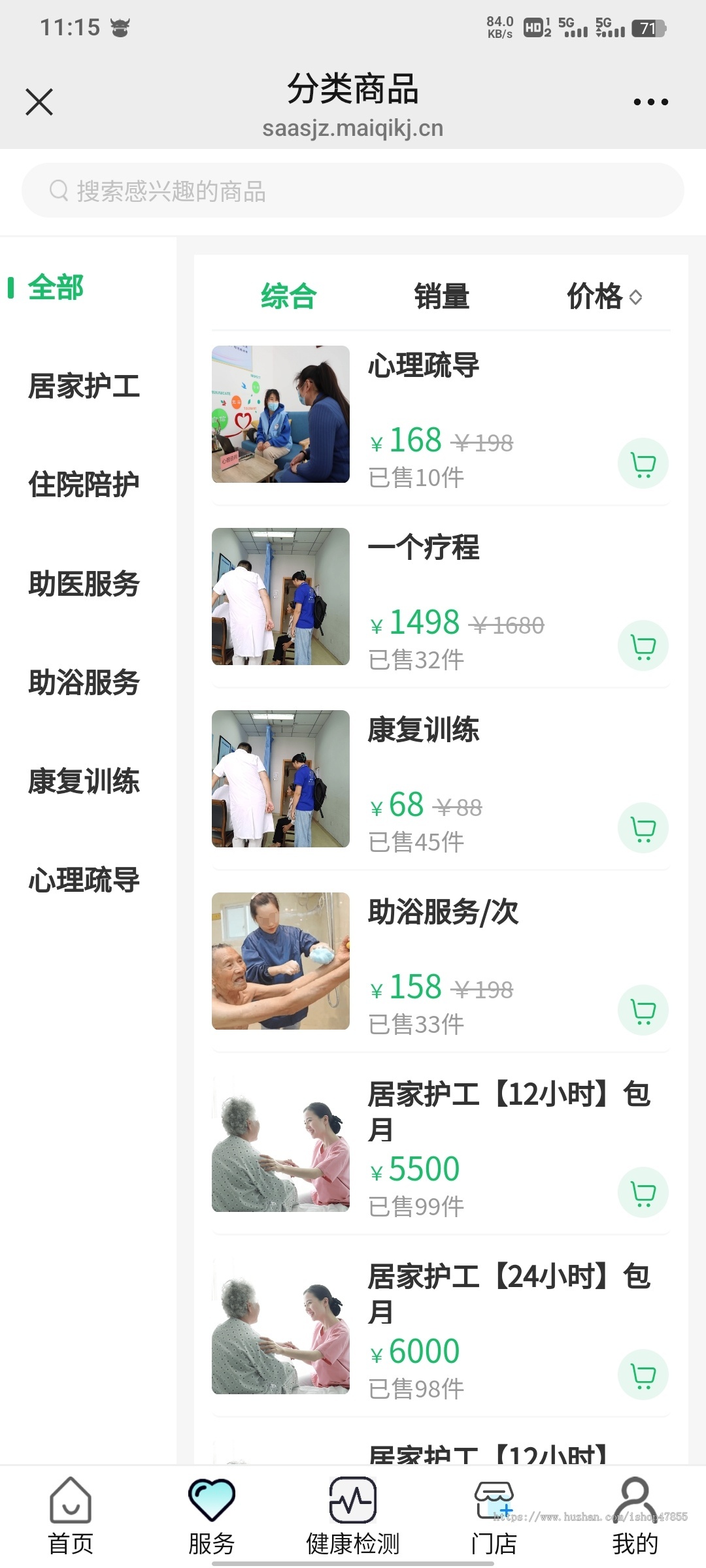Add 居家护工【12小时】包月 to cart
706x1568 pixels.
click(x=643, y=1192)
